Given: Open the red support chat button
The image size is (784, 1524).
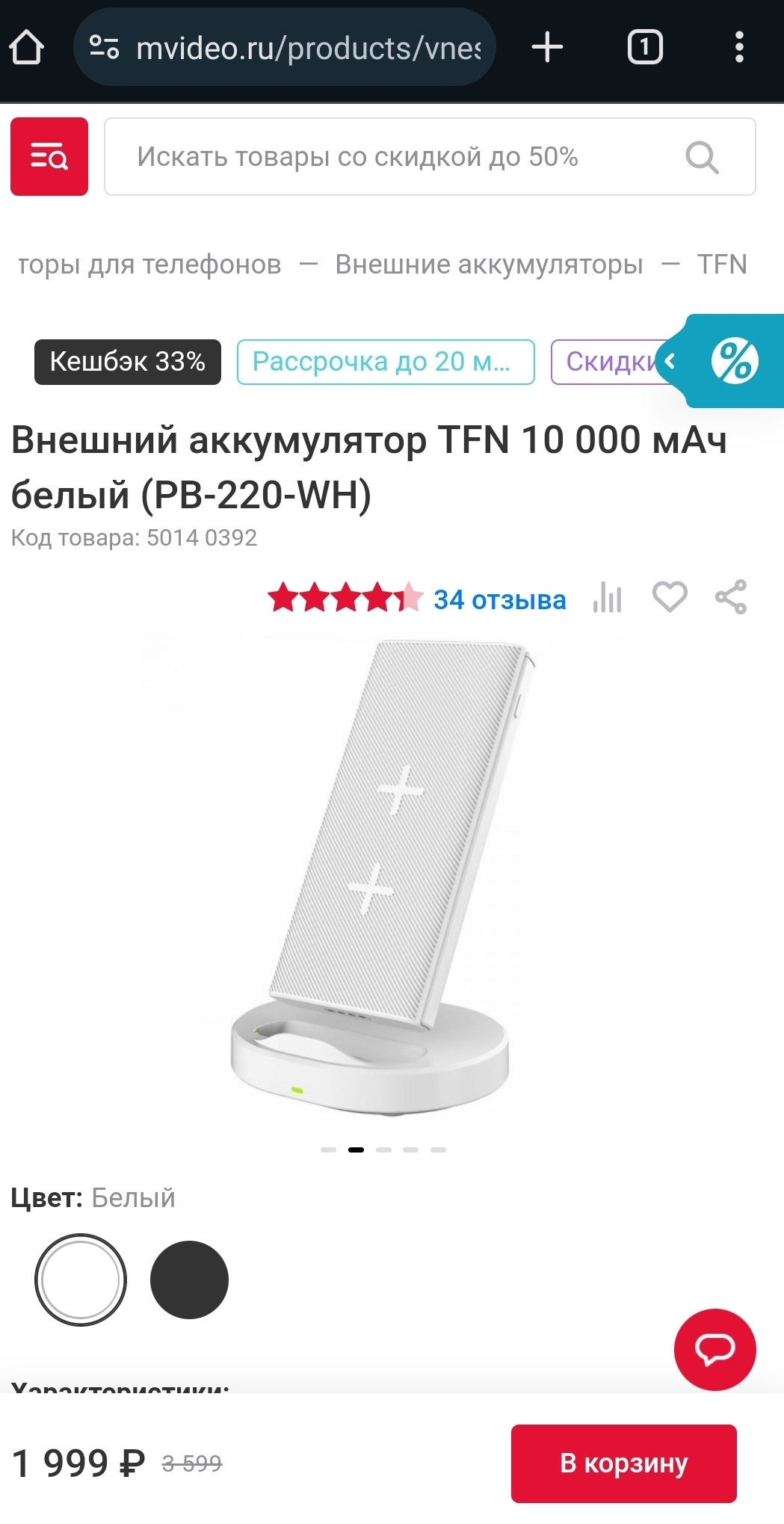Looking at the screenshot, I should tap(714, 1349).
